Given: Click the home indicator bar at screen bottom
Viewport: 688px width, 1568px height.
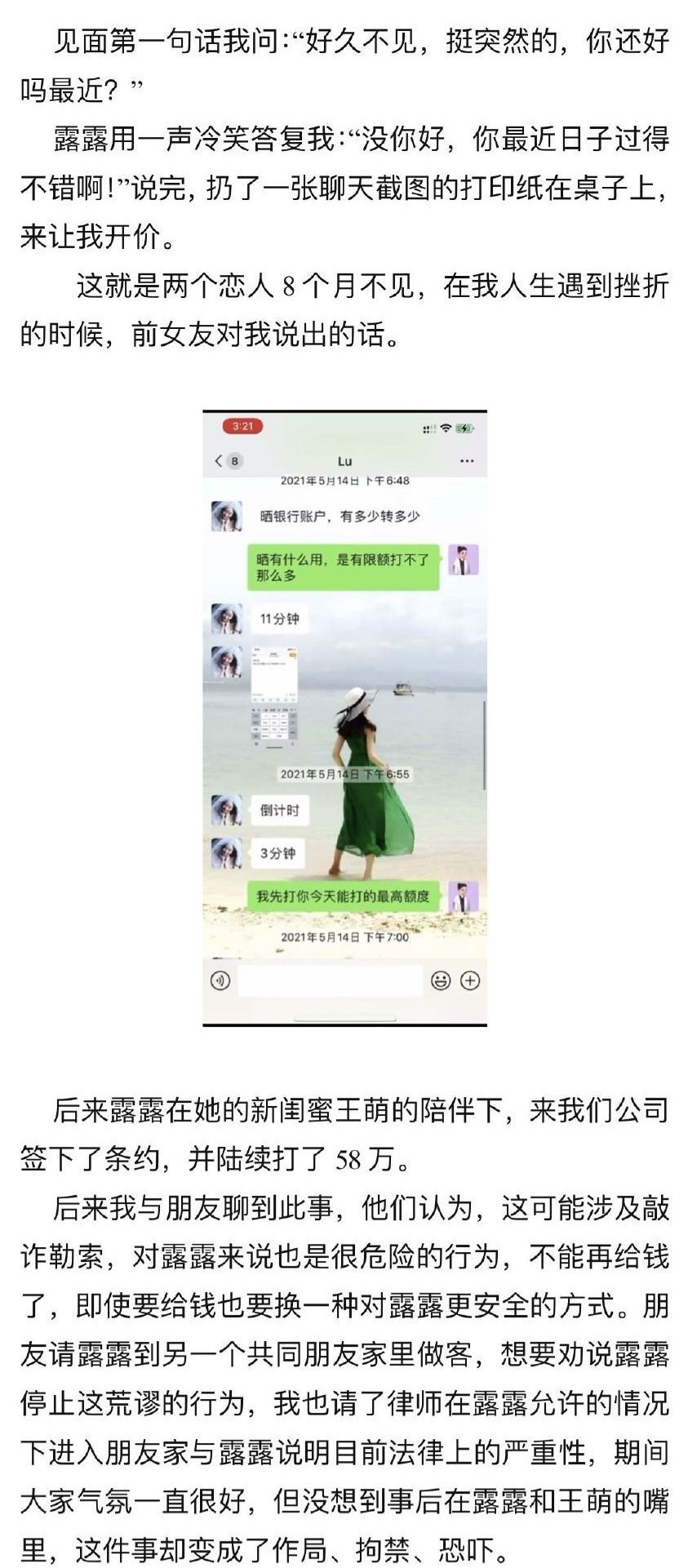Looking at the screenshot, I should point(344,1016).
